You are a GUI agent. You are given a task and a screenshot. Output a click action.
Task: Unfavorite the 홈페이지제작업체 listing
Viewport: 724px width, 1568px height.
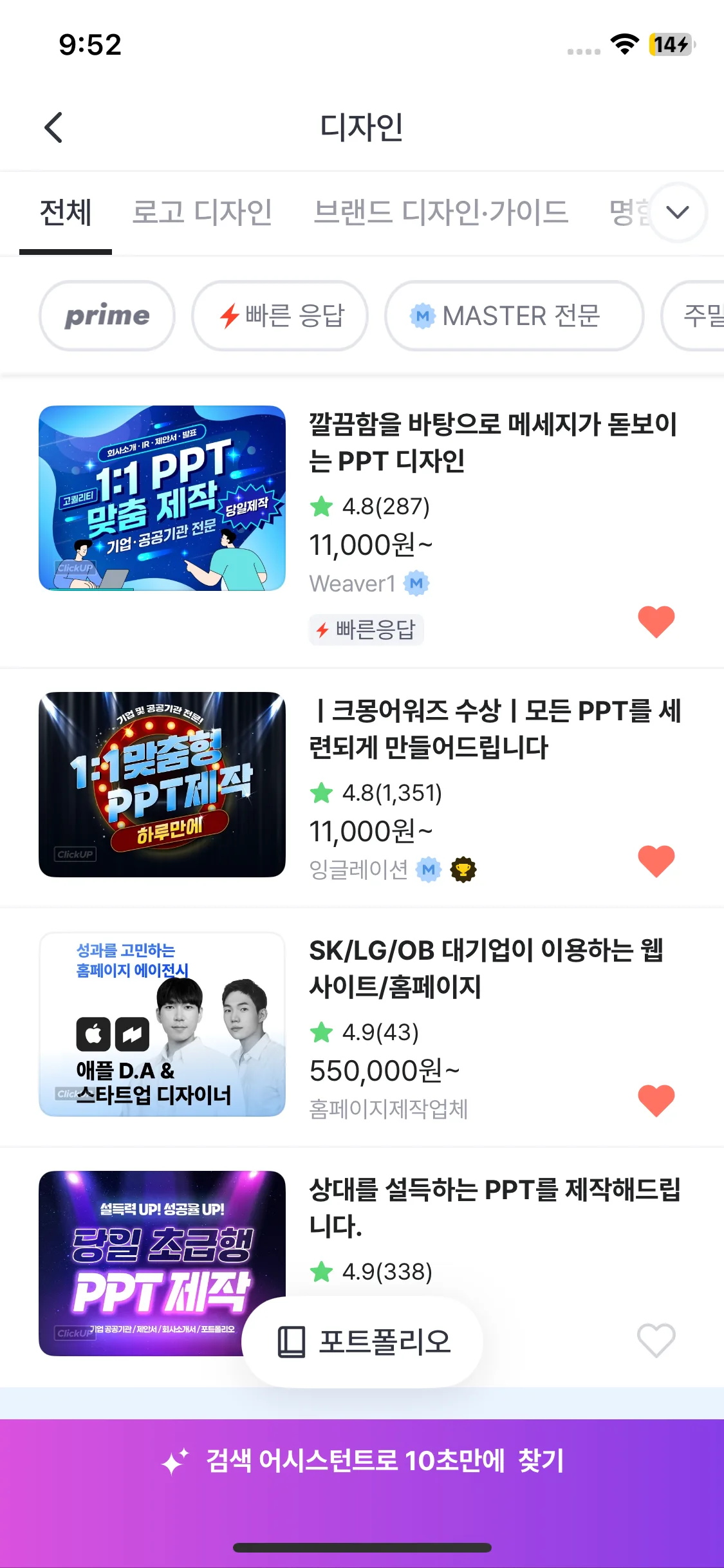click(656, 1100)
